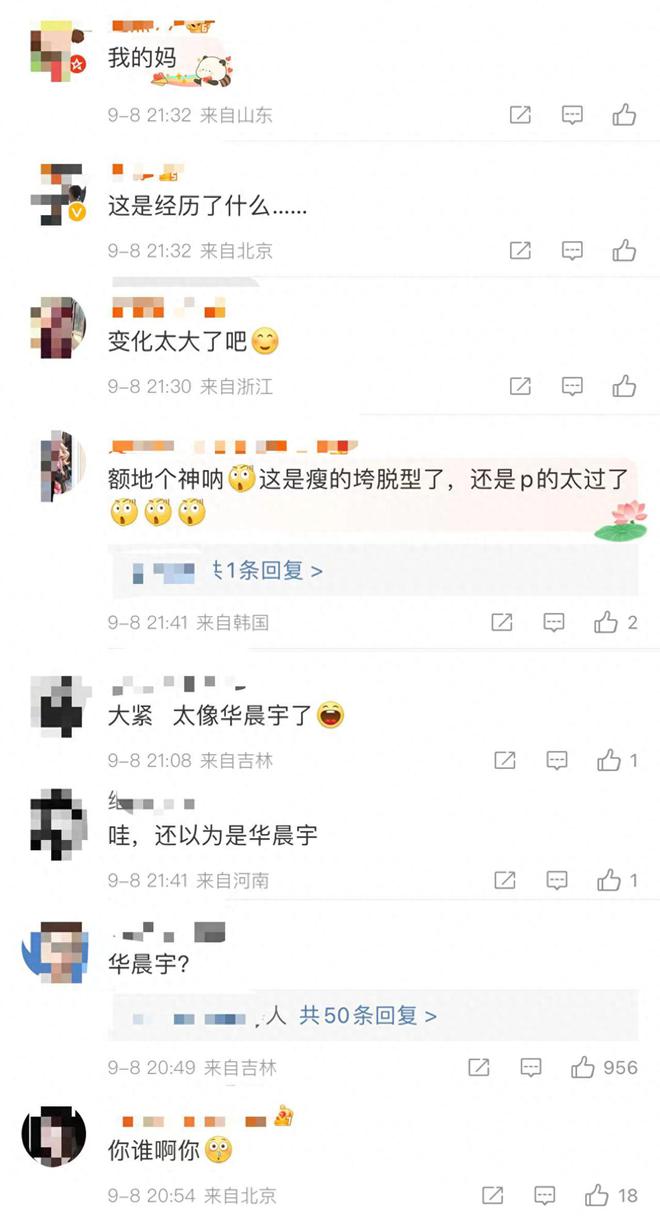This screenshot has height=1220, width=660.
Task: Expand the 1条回复 thread
Action: pyautogui.click(x=266, y=571)
